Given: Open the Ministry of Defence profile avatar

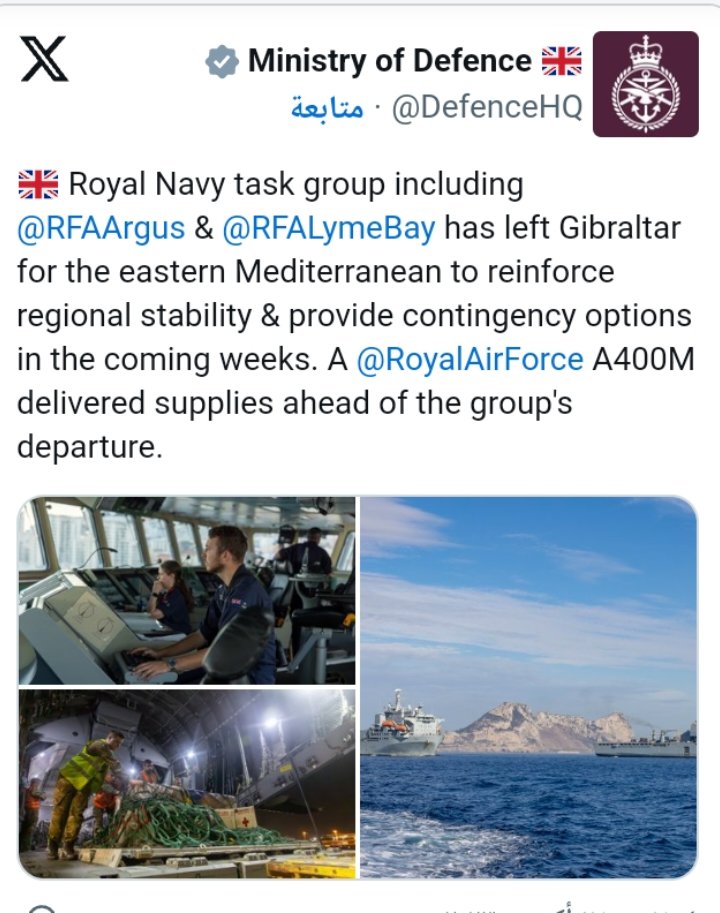Looking at the screenshot, I should tap(645, 84).
